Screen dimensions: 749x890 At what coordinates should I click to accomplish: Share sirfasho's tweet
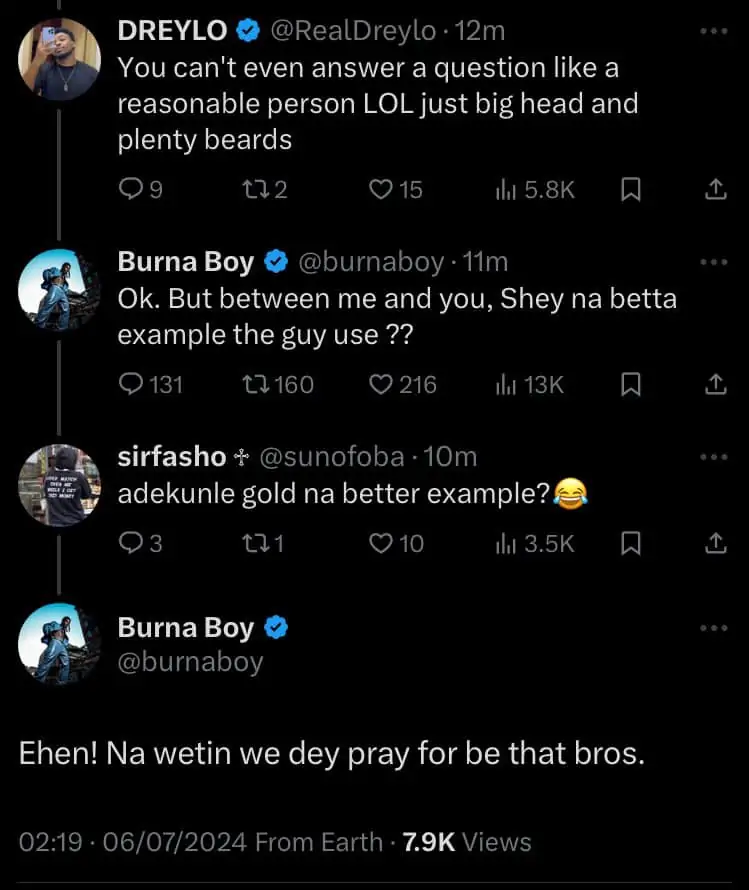[715, 543]
